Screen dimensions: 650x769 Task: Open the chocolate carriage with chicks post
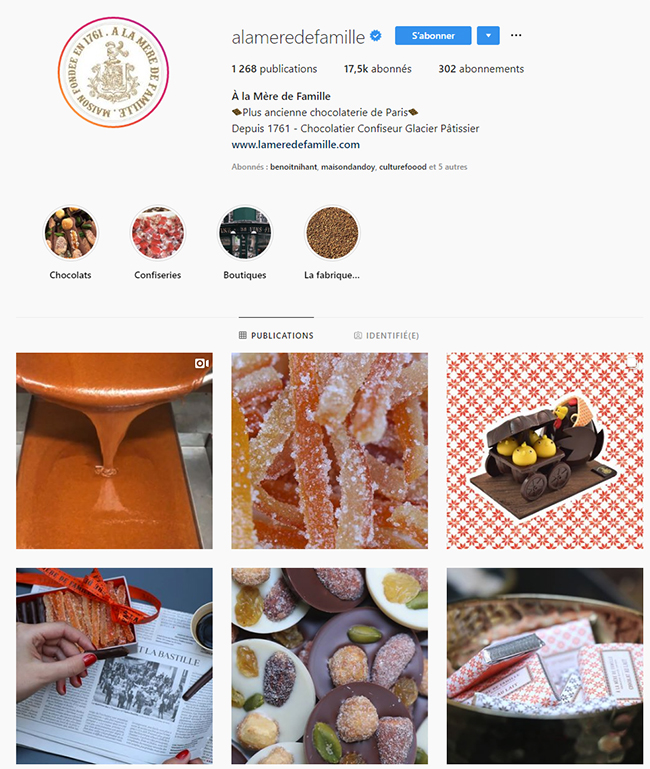pyautogui.click(x=544, y=450)
